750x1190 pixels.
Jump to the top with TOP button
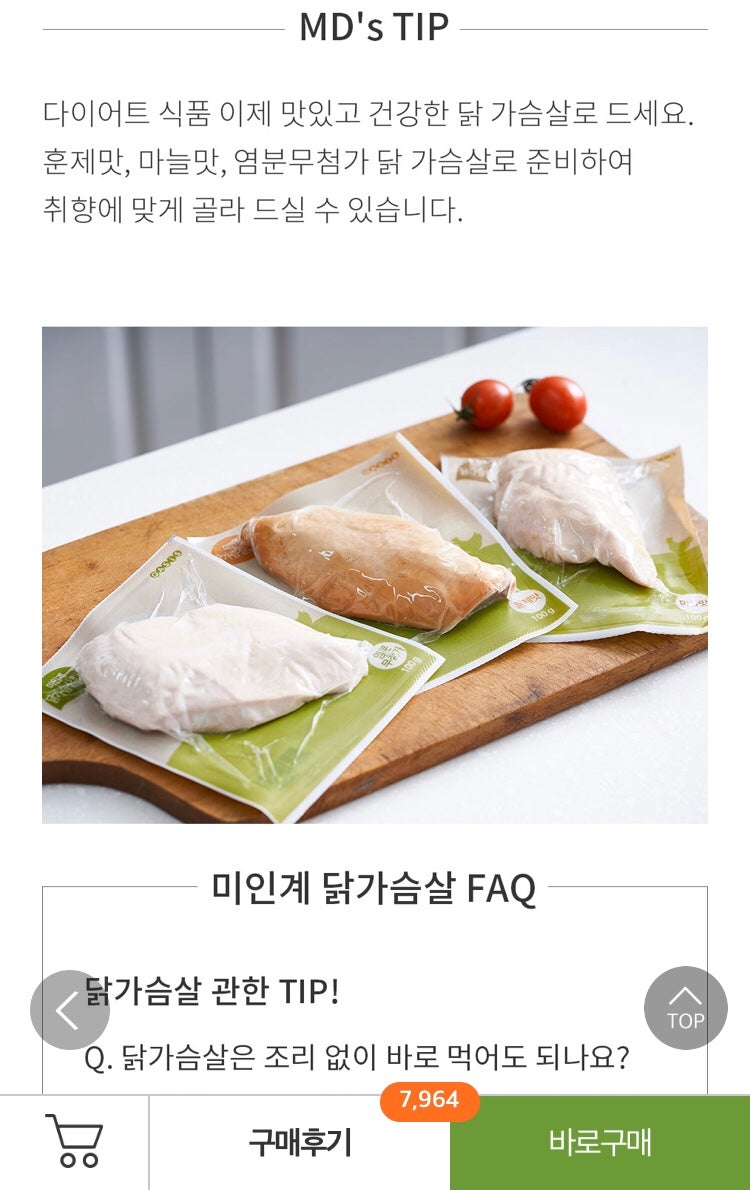click(x=685, y=1008)
